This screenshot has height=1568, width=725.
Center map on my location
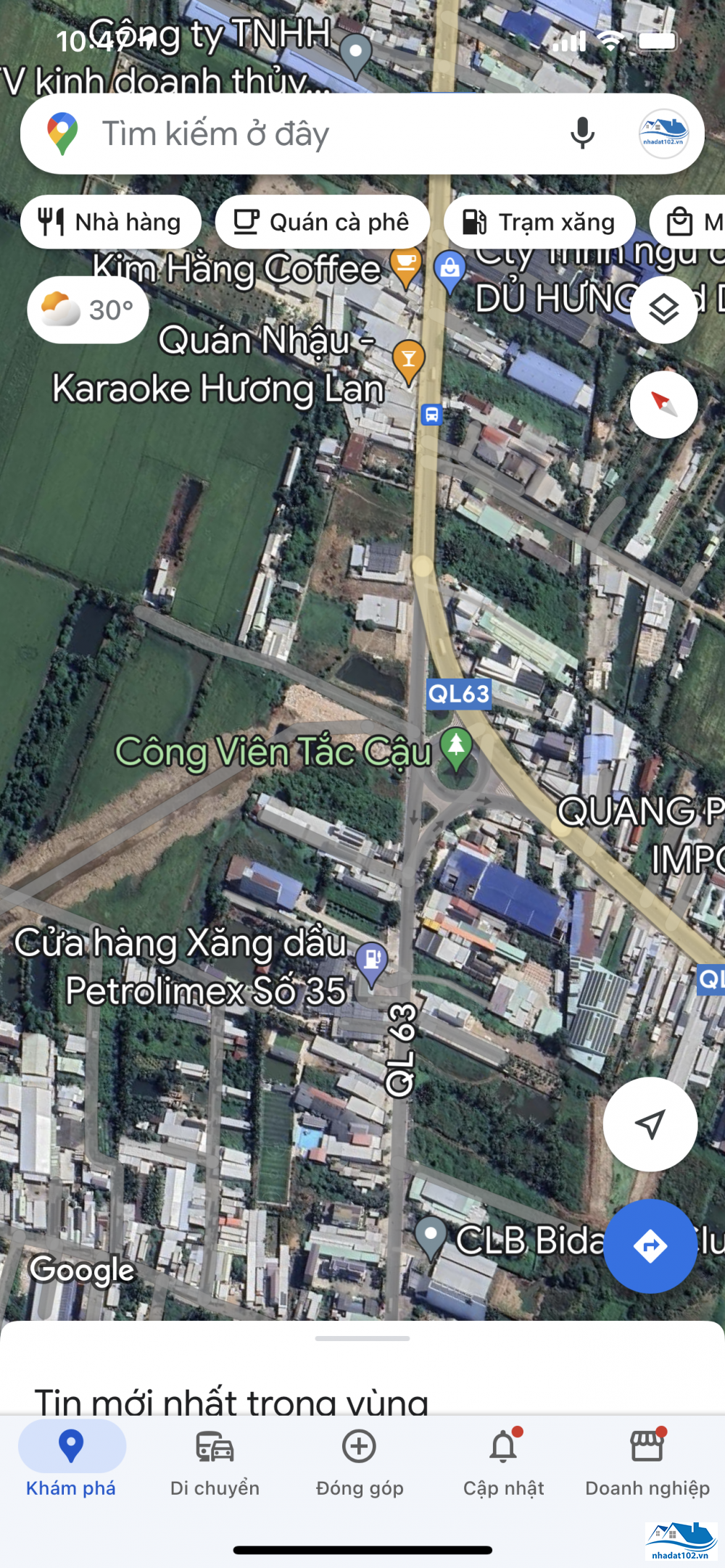650,1124
